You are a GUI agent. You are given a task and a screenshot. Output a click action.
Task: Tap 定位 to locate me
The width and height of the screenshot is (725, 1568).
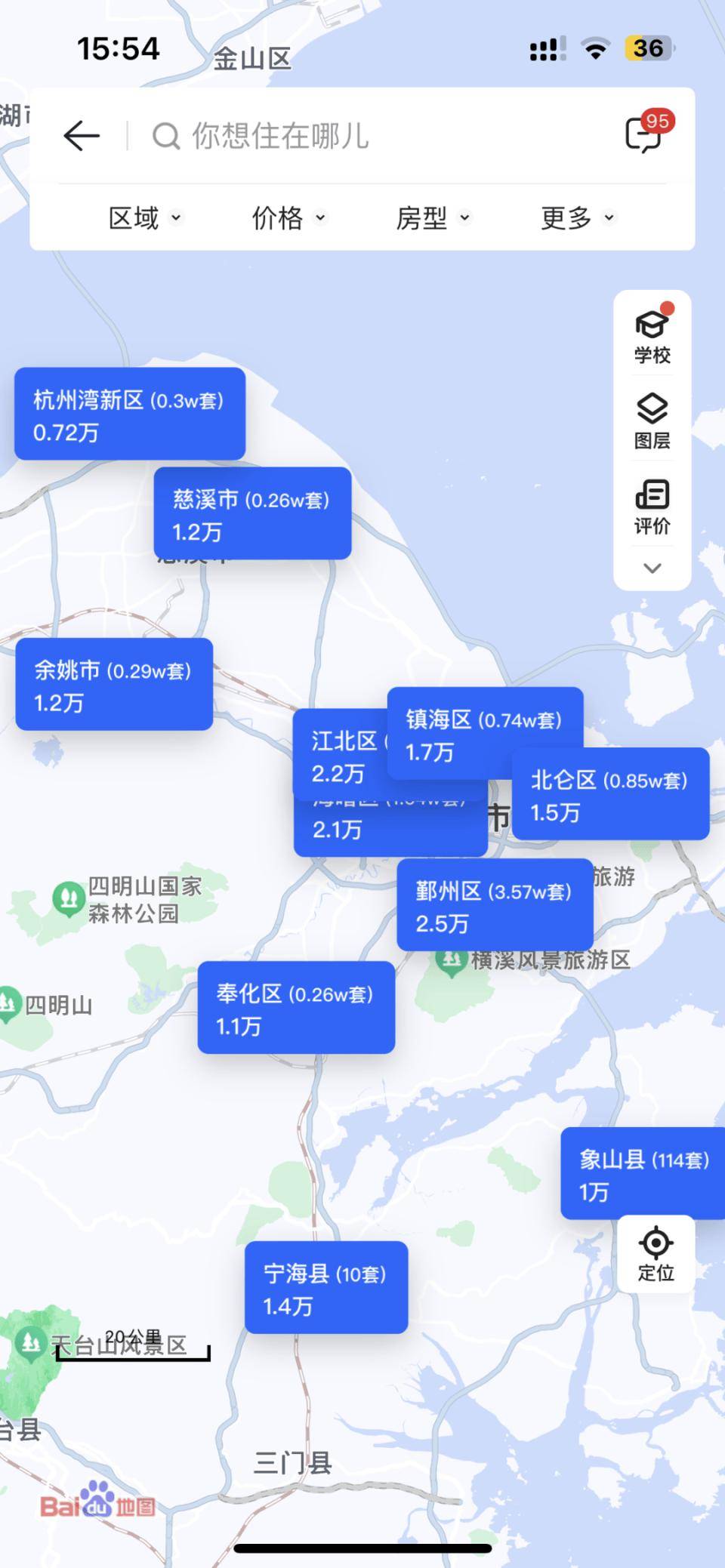(656, 1255)
